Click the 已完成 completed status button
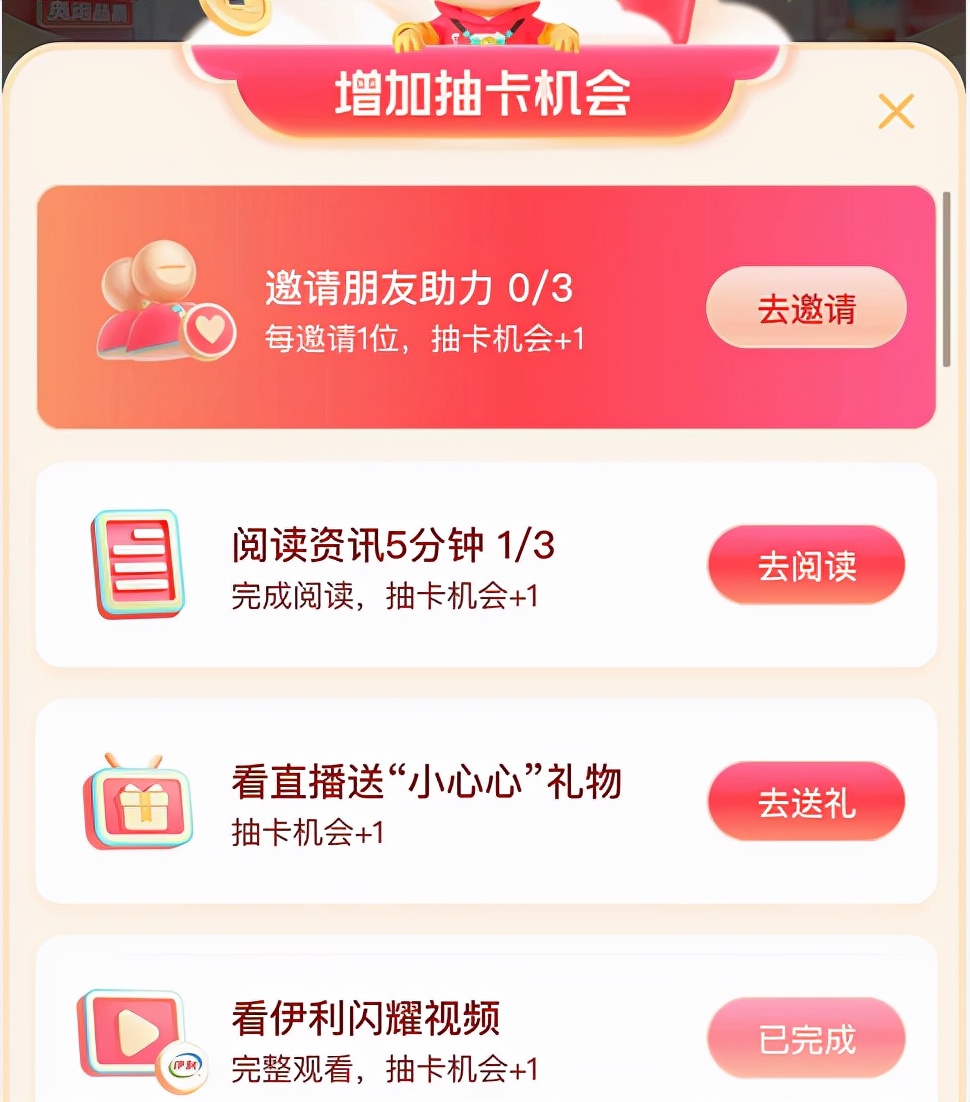This screenshot has width=970, height=1102. (x=806, y=1038)
